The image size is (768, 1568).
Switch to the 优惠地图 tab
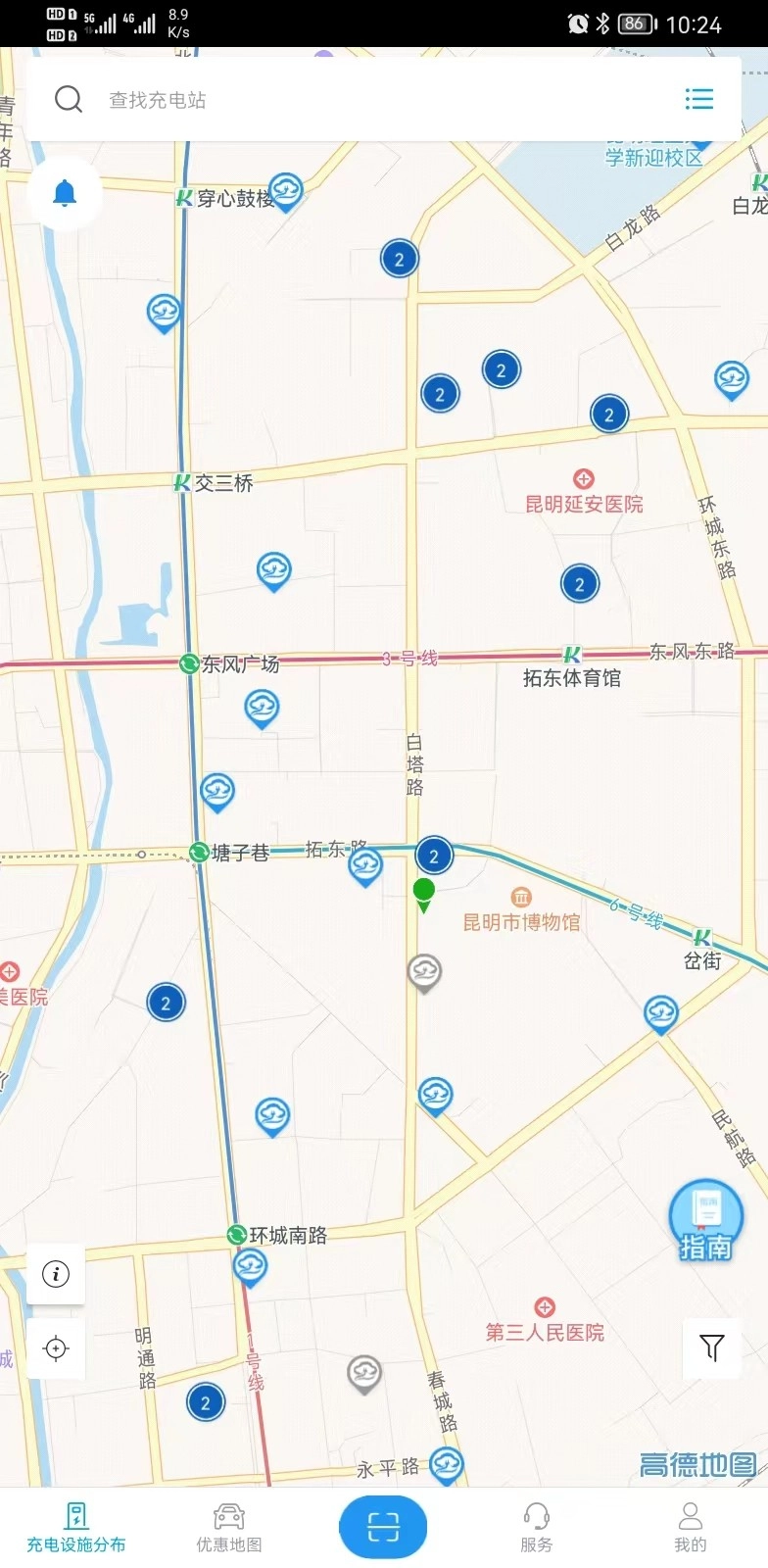pyautogui.click(x=230, y=1529)
